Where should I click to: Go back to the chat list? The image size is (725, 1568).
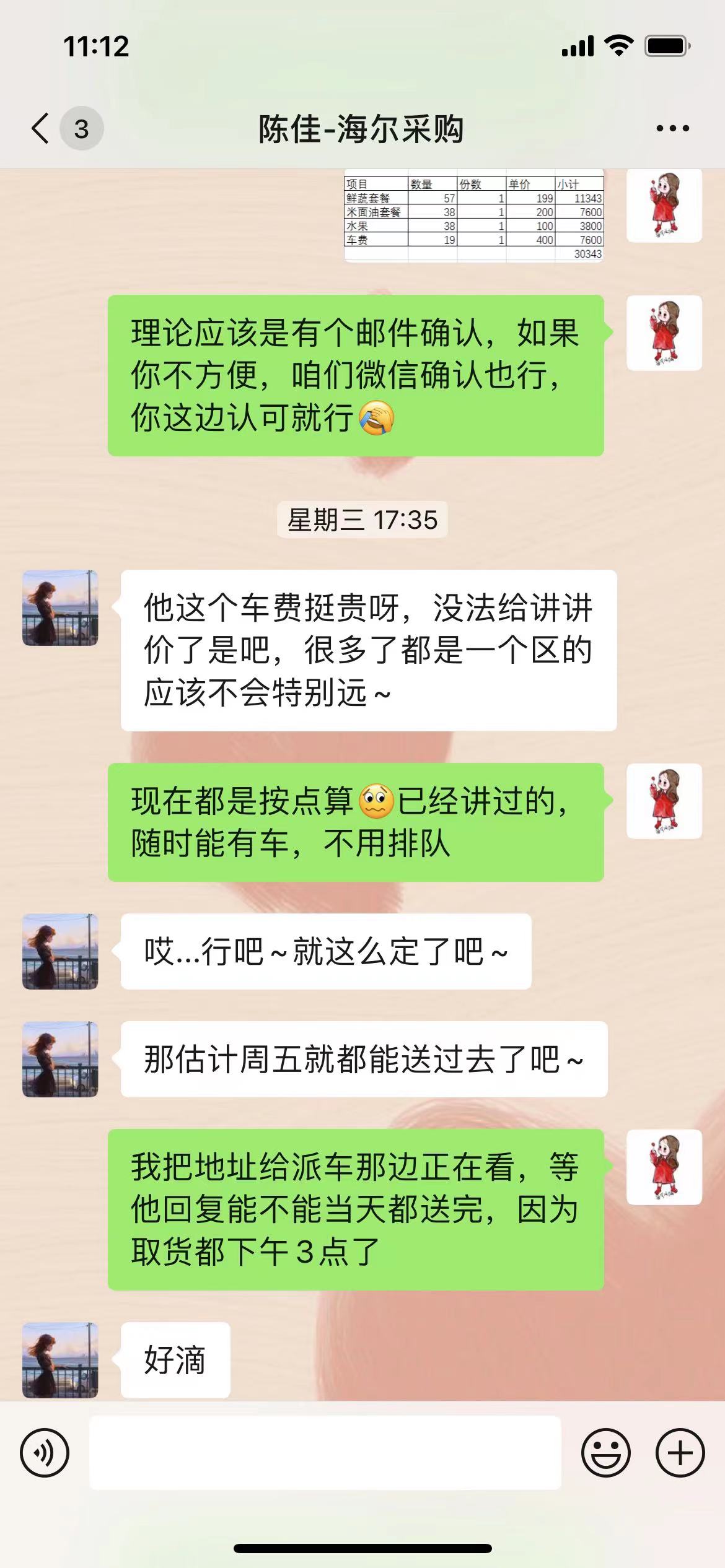(41, 129)
